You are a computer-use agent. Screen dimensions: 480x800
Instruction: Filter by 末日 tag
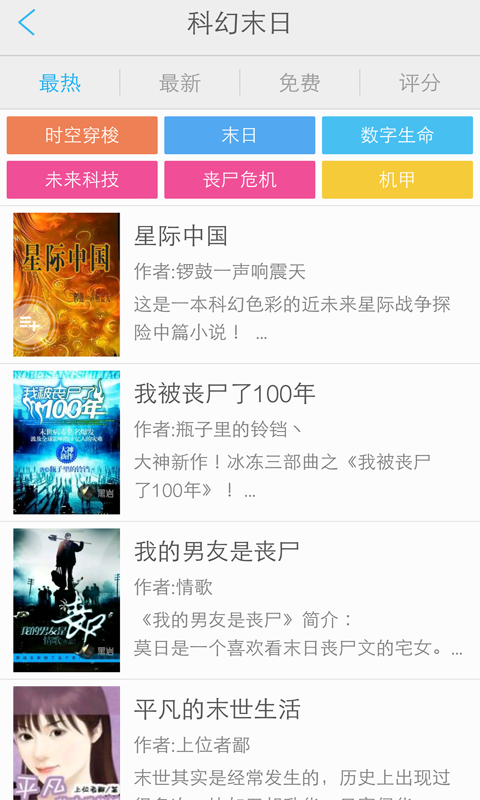click(239, 135)
